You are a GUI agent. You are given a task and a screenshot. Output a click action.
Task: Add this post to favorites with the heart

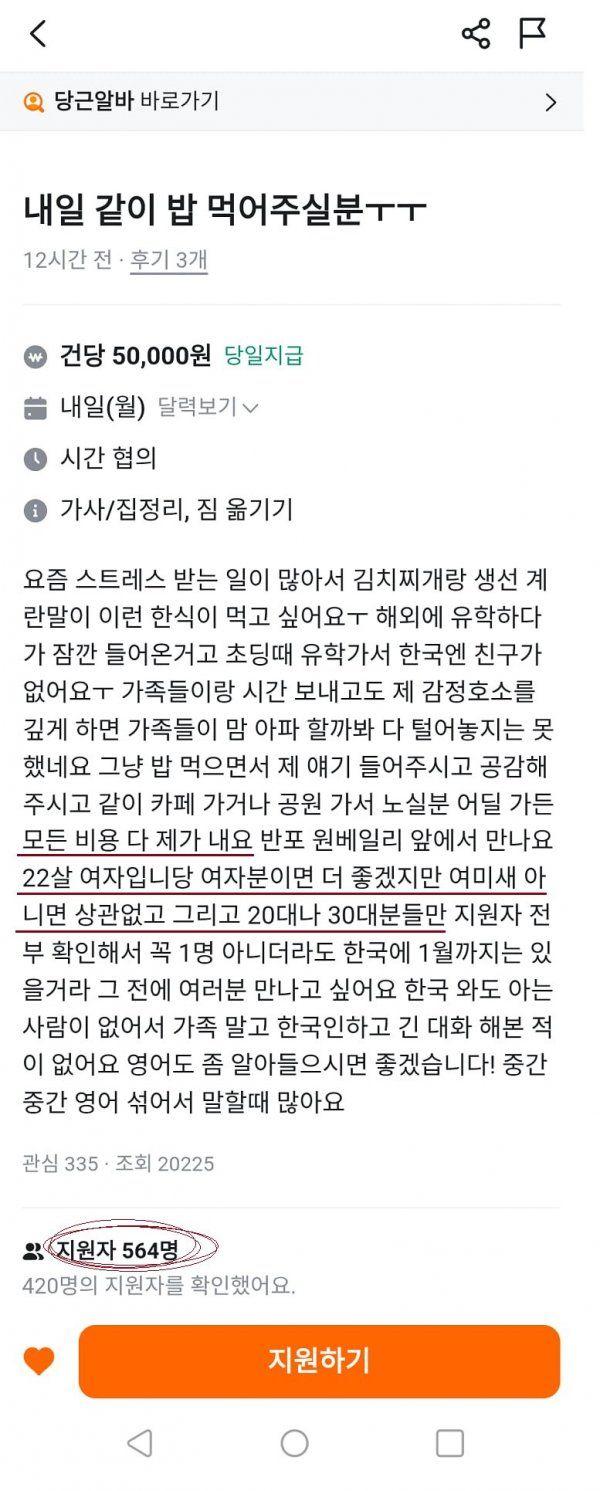pos(39,1361)
